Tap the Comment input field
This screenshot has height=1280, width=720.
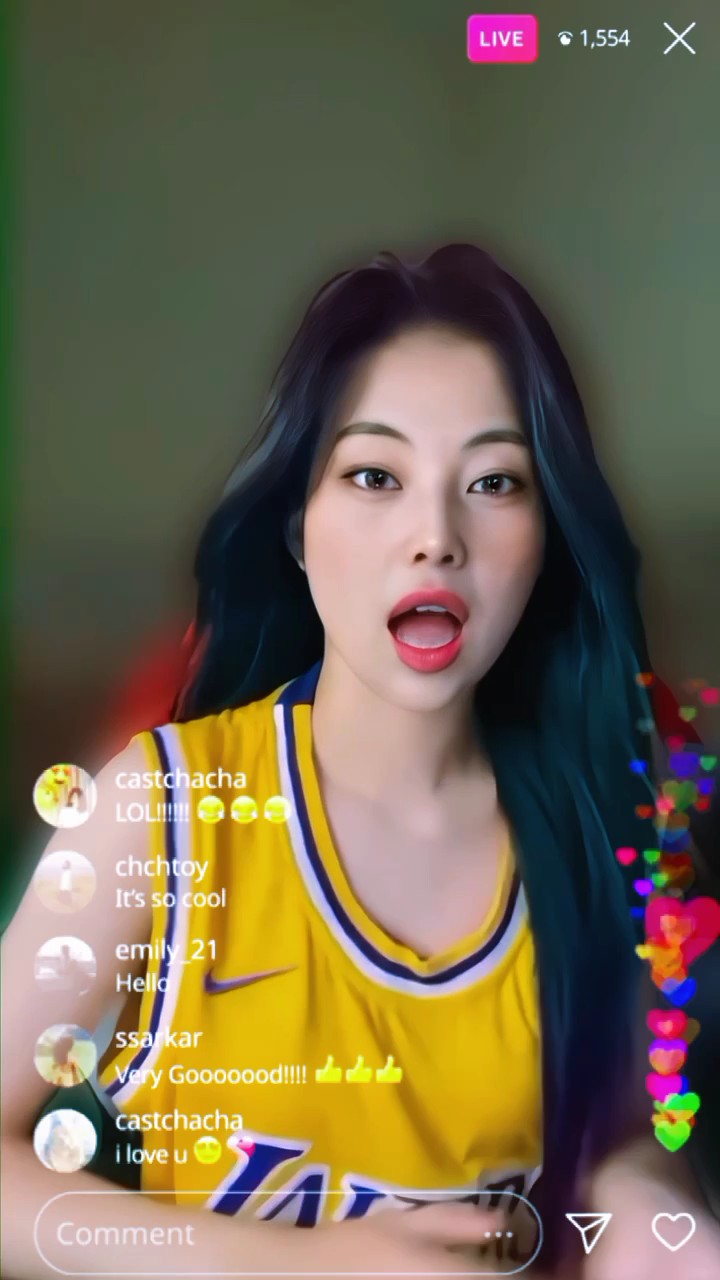tap(250, 1233)
